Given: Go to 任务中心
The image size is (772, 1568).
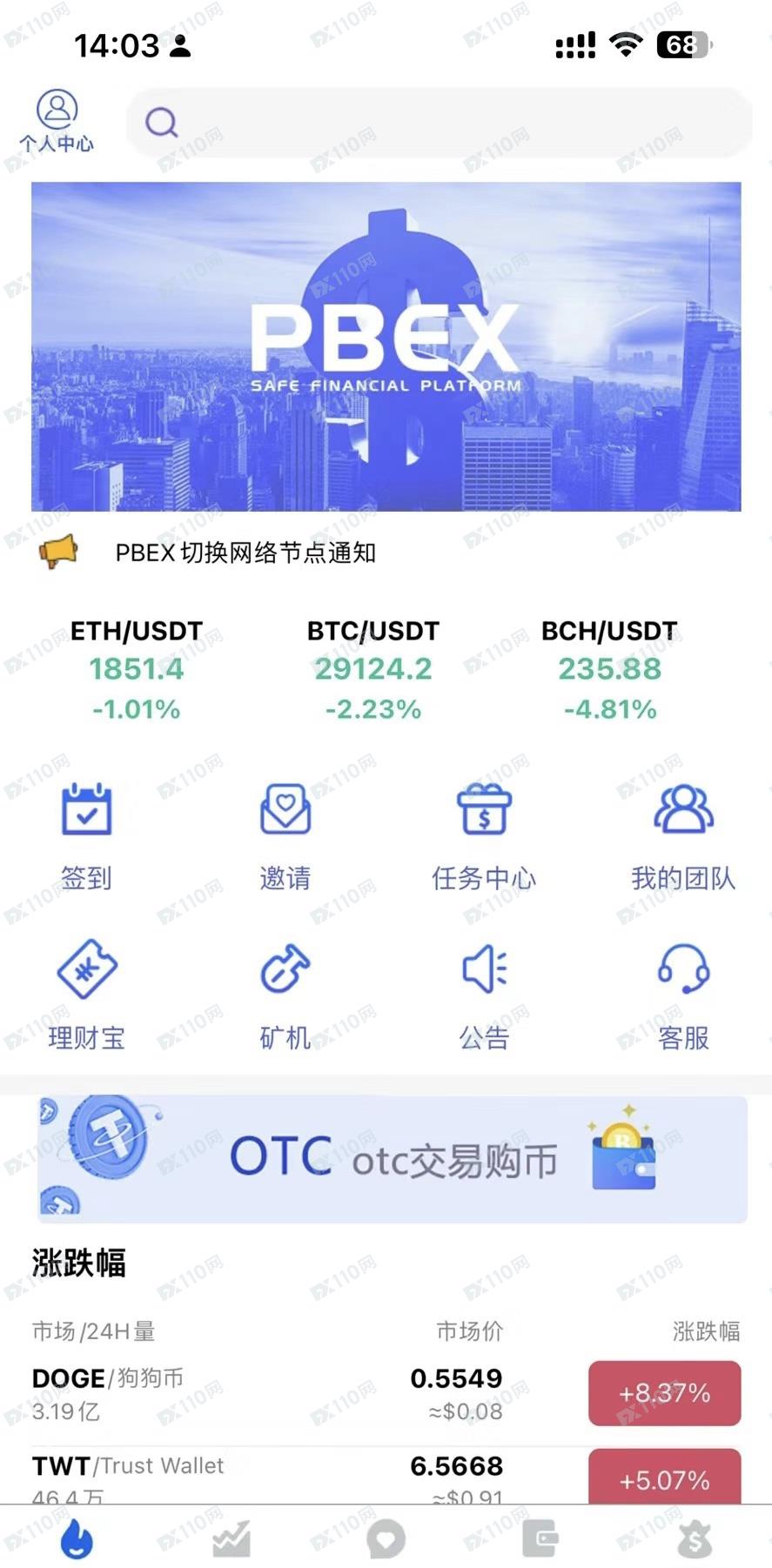Looking at the screenshot, I should click(484, 835).
